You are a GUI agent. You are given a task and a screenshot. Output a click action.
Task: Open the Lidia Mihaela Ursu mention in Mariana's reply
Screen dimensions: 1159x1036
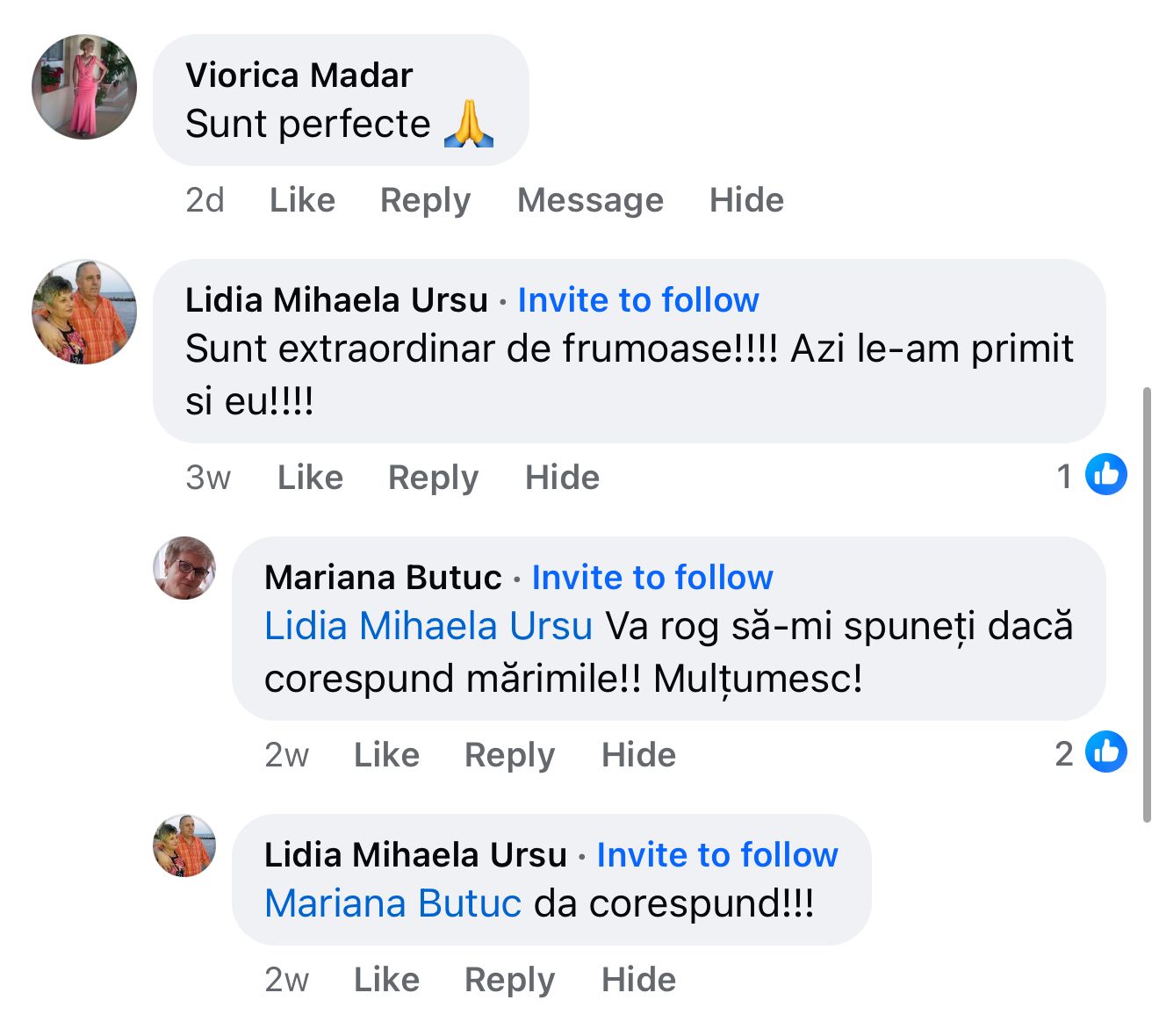click(428, 627)
